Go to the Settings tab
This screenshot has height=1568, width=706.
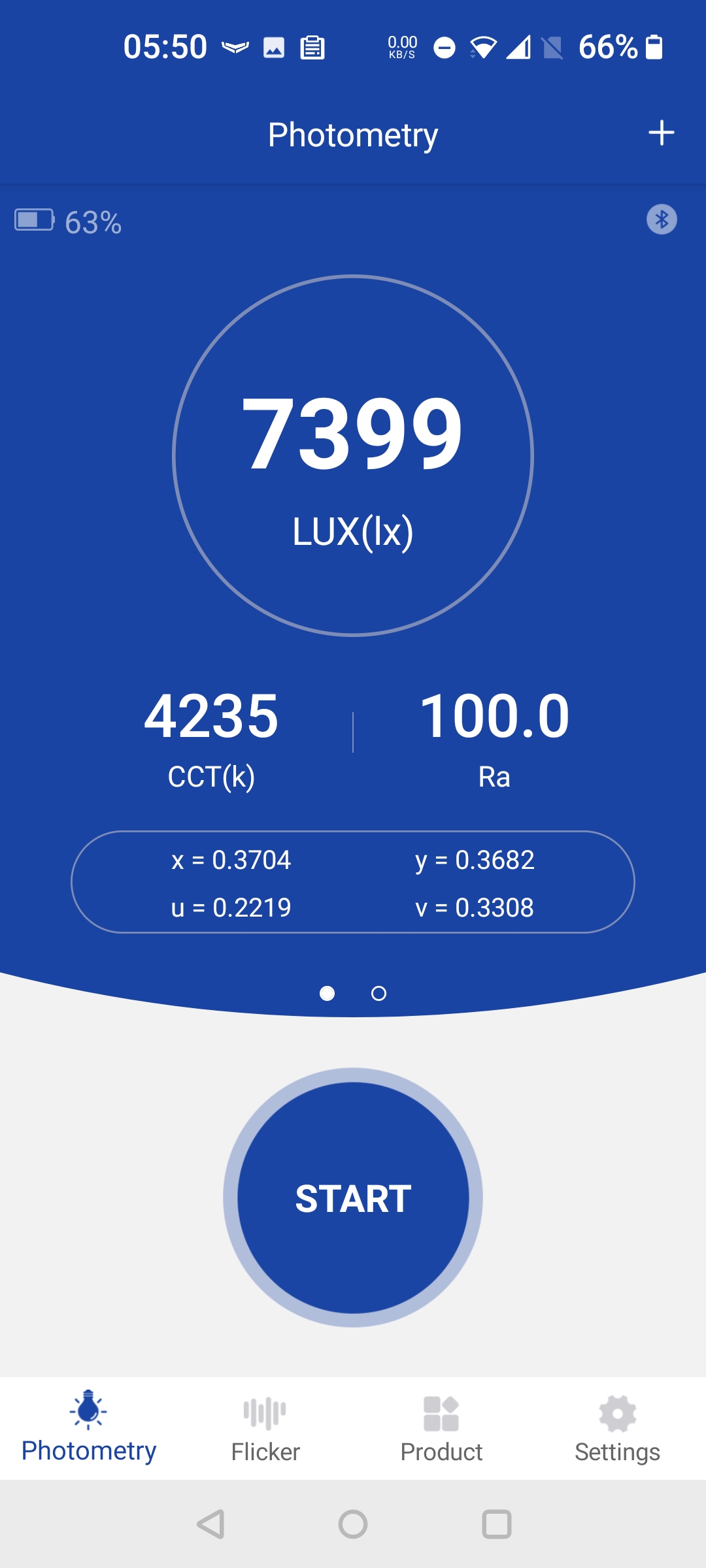click(617, 1428)
